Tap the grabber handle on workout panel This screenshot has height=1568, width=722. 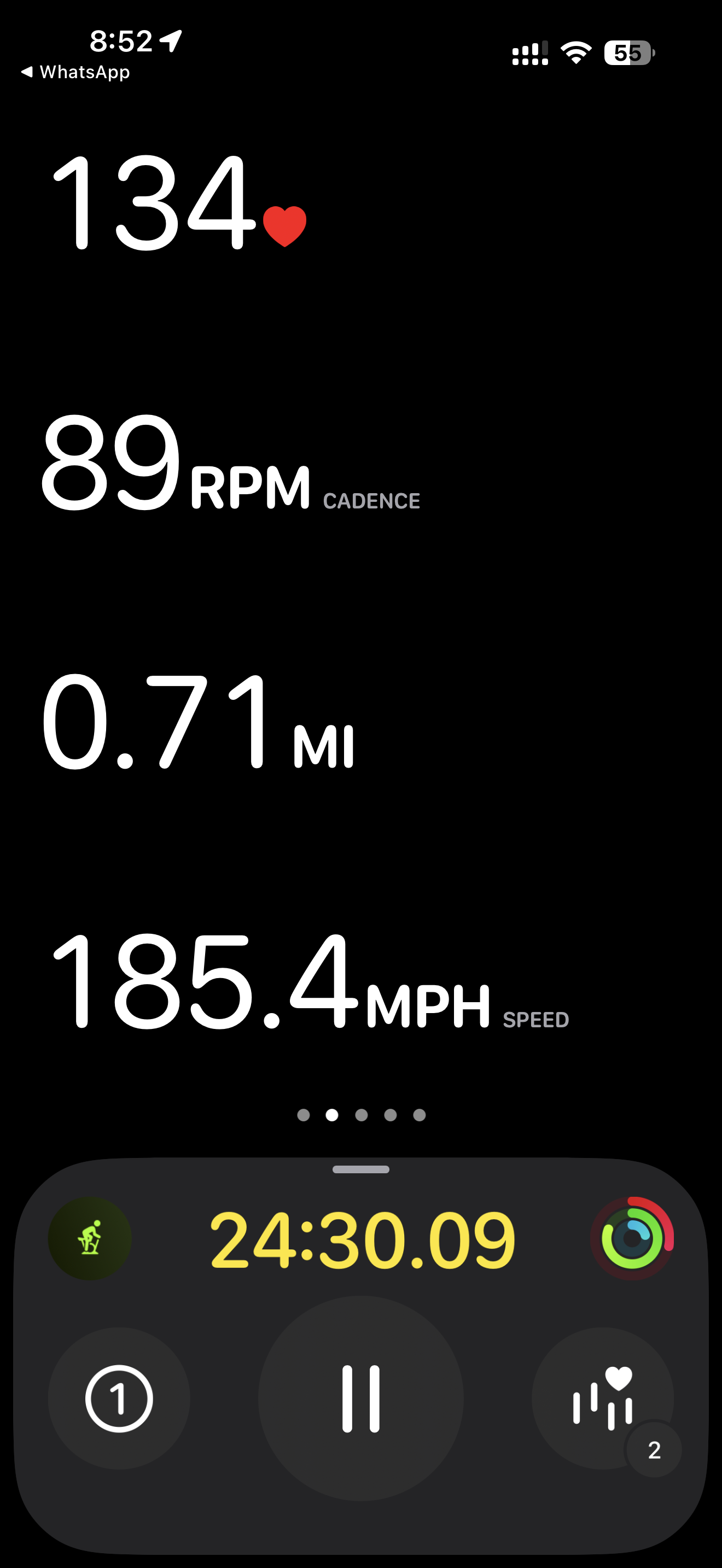point(361,1169)
